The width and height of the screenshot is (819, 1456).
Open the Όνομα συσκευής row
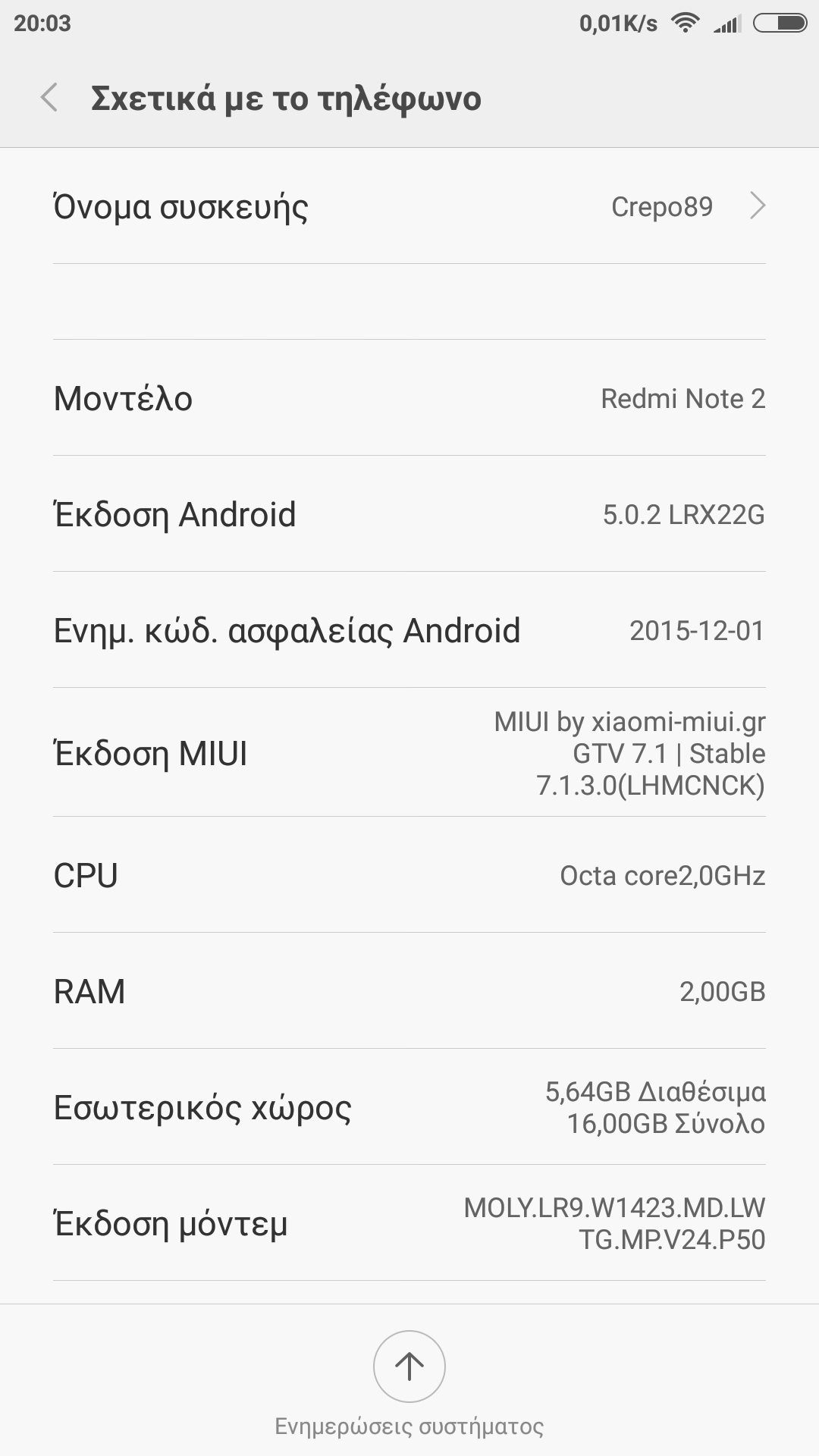click(x=409, y=206)
